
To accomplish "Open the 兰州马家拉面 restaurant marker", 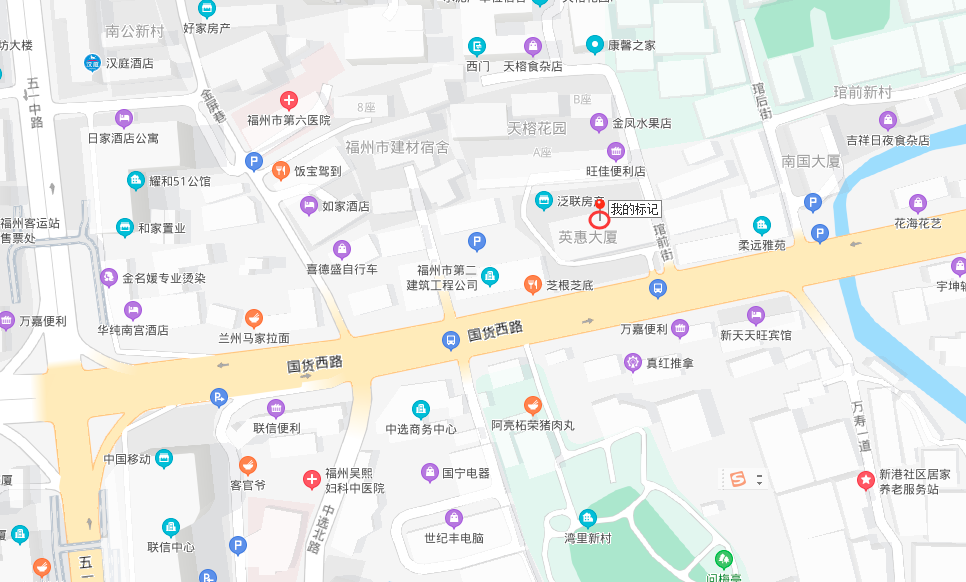I will [254, 319].
